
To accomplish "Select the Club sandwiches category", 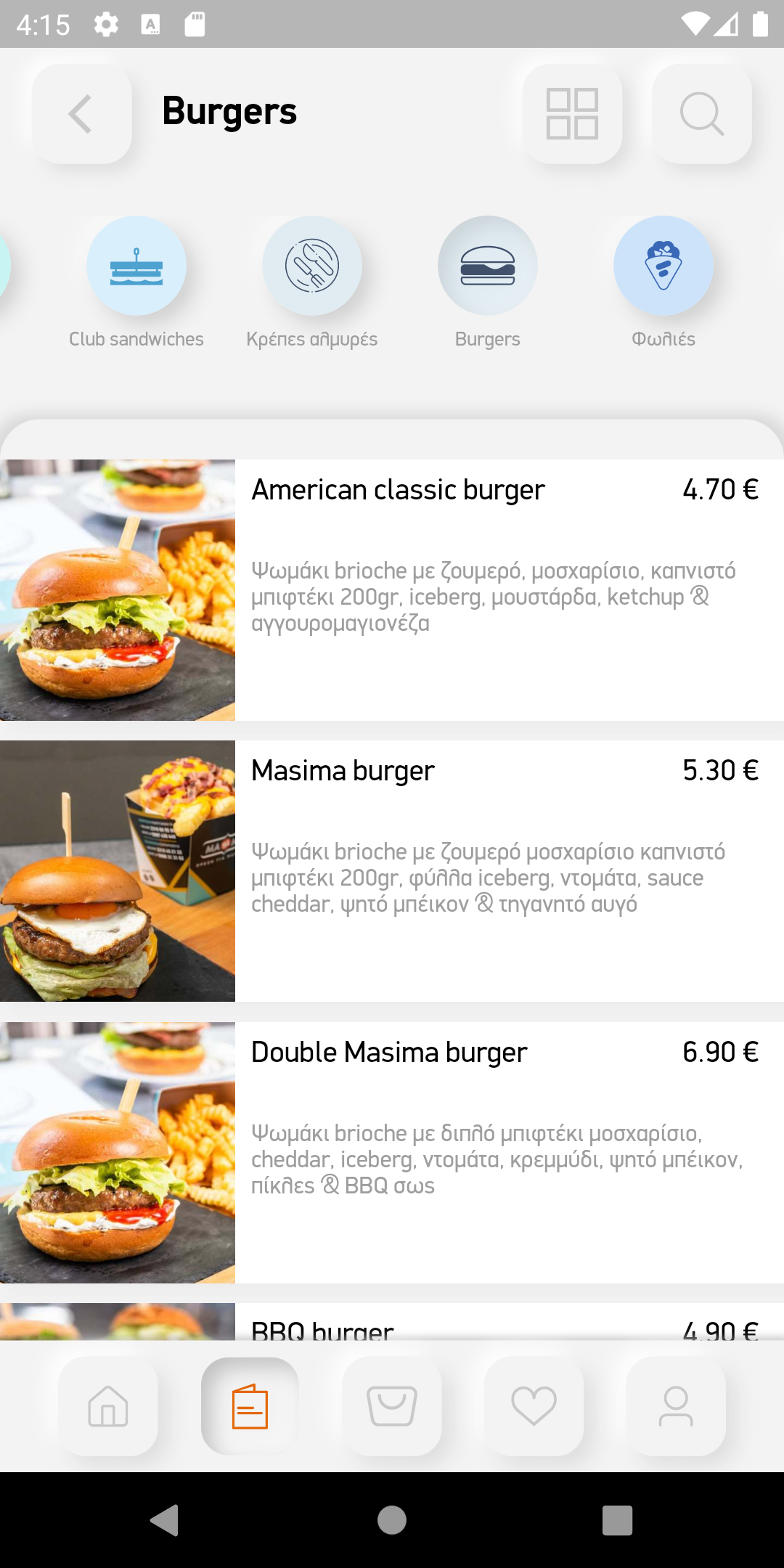I will pyautogui.click(x=136, y=266).
